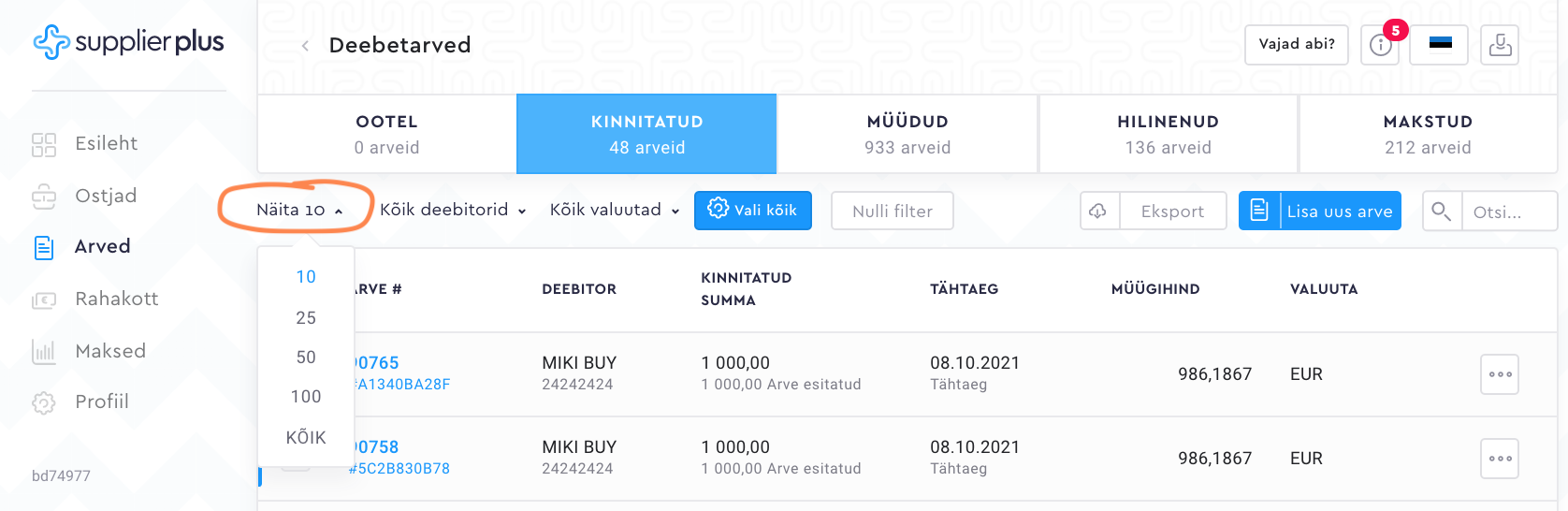Choose KÕIK to show all invoices
The width and height of the screenshot is (1568, 511).
306,438
